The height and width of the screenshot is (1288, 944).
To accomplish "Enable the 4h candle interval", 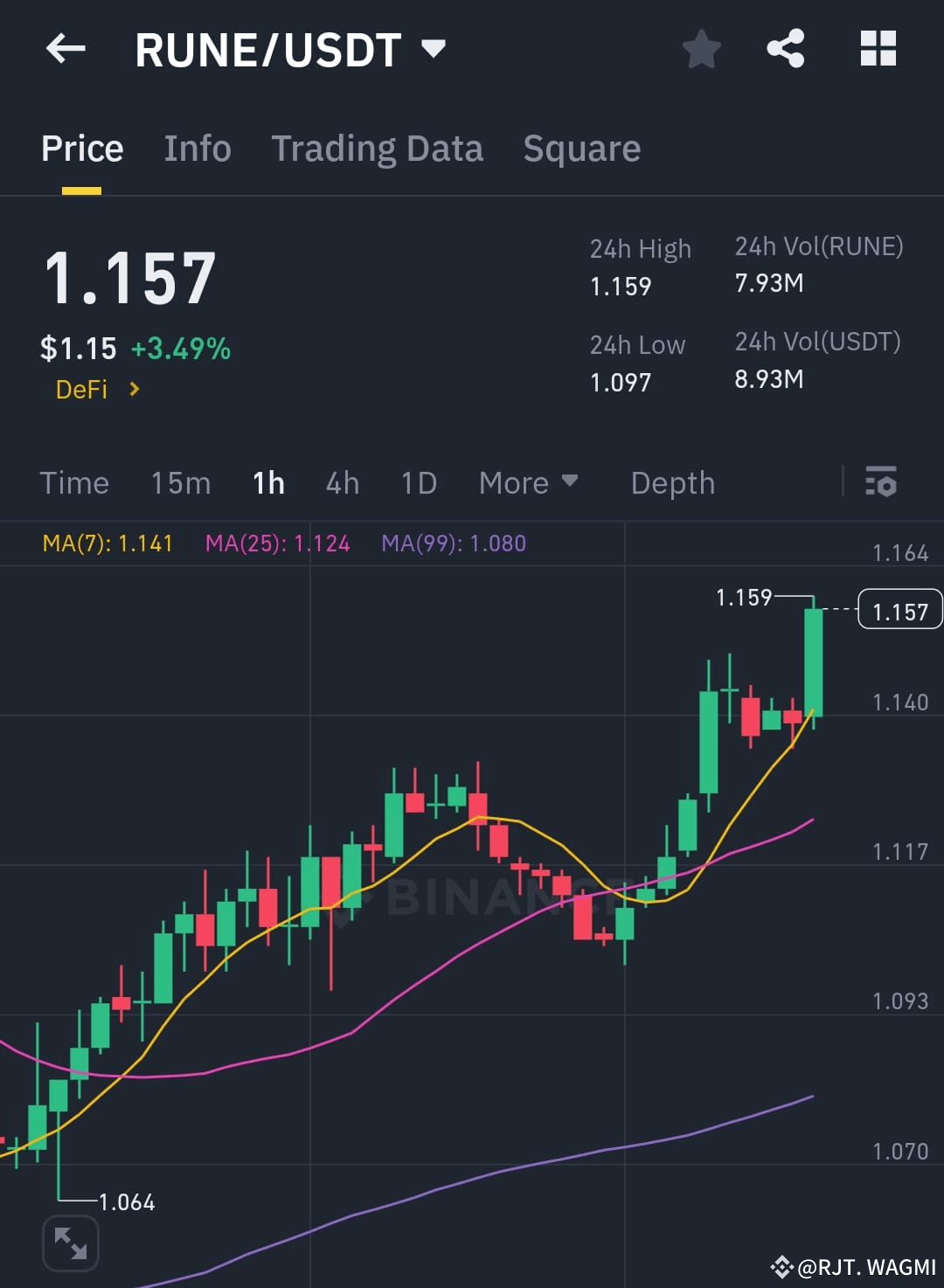I will click(342, 482).
